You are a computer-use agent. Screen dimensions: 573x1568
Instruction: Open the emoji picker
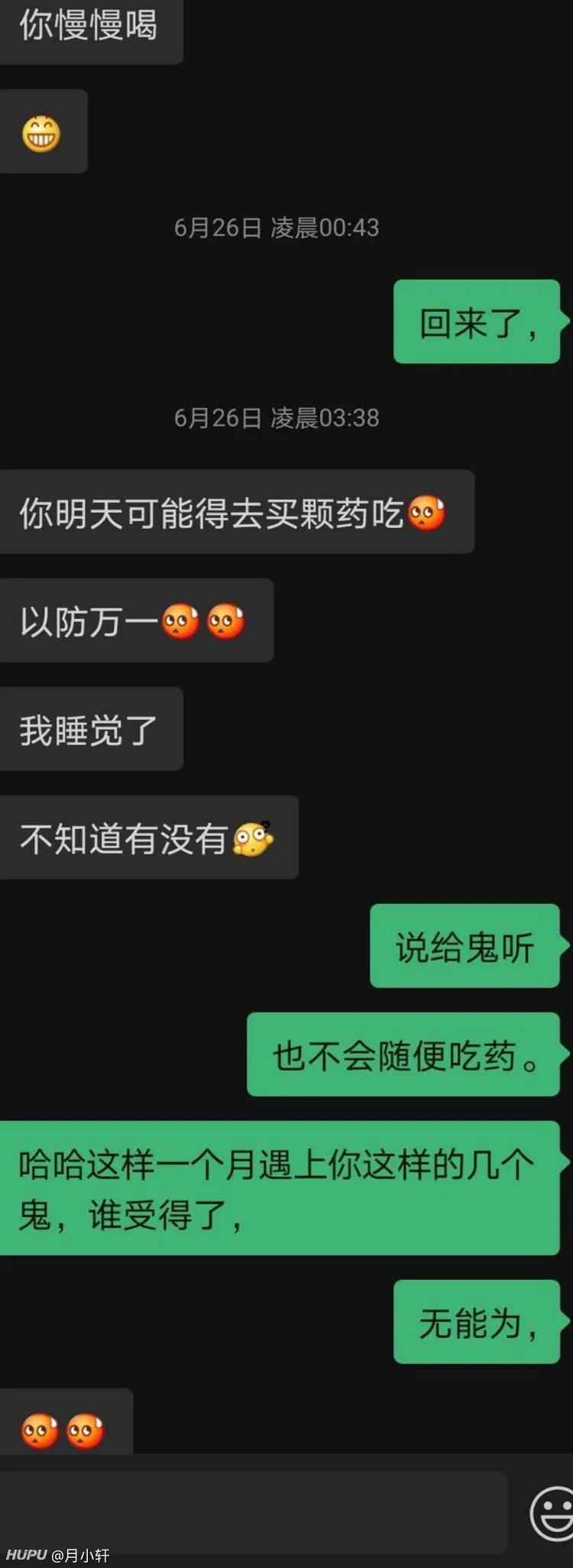[553, 1513]
